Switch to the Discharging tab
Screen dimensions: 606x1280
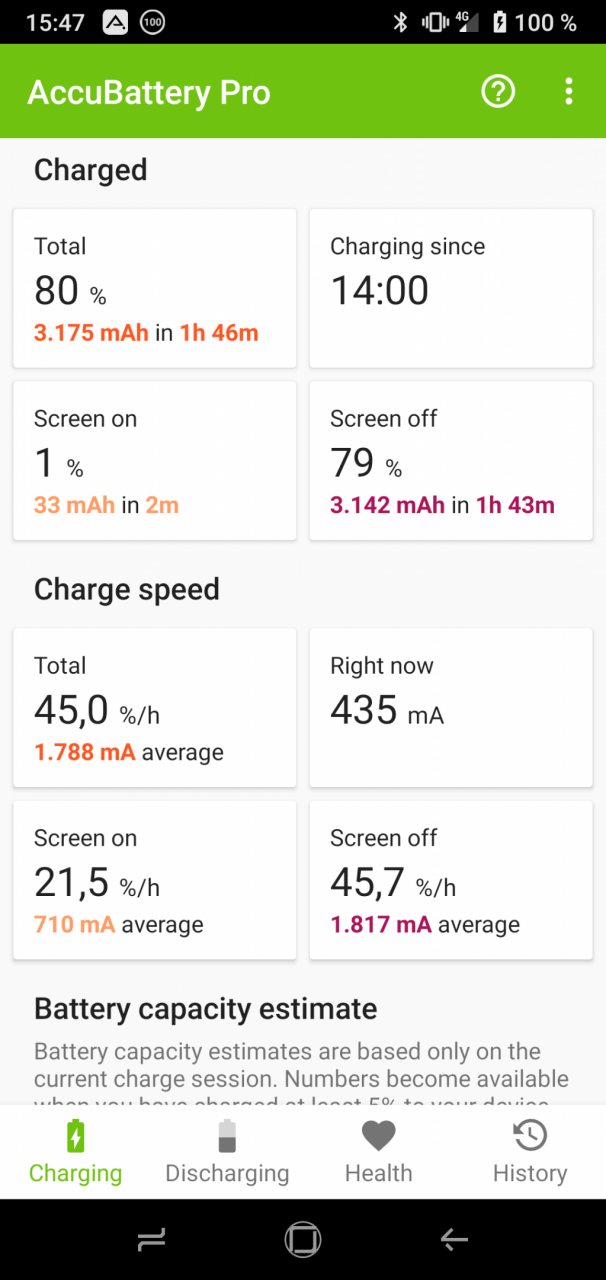tap(227, 1152)
